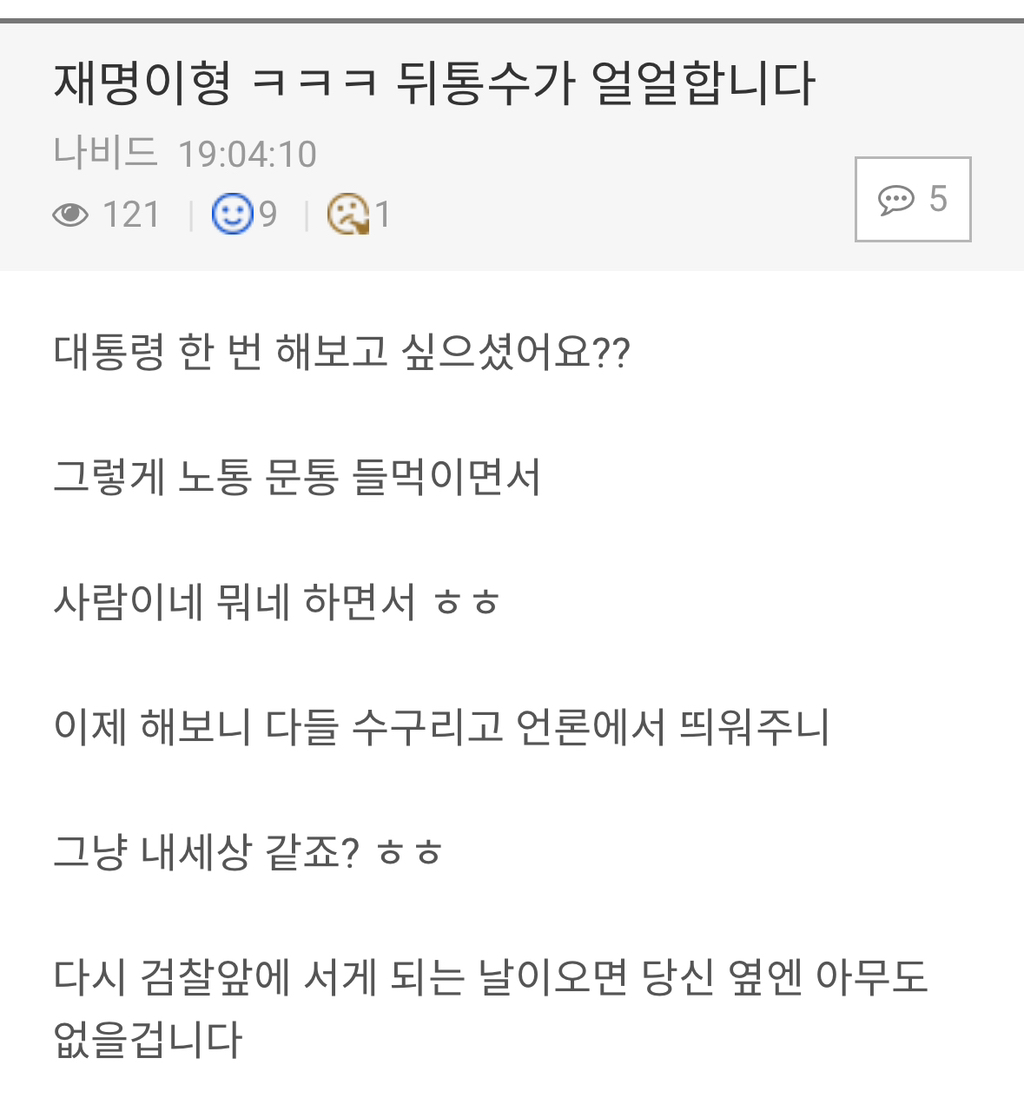Open the comments button showing 5
This screenshot has height=1098, width=1024.
coord(912,199)
